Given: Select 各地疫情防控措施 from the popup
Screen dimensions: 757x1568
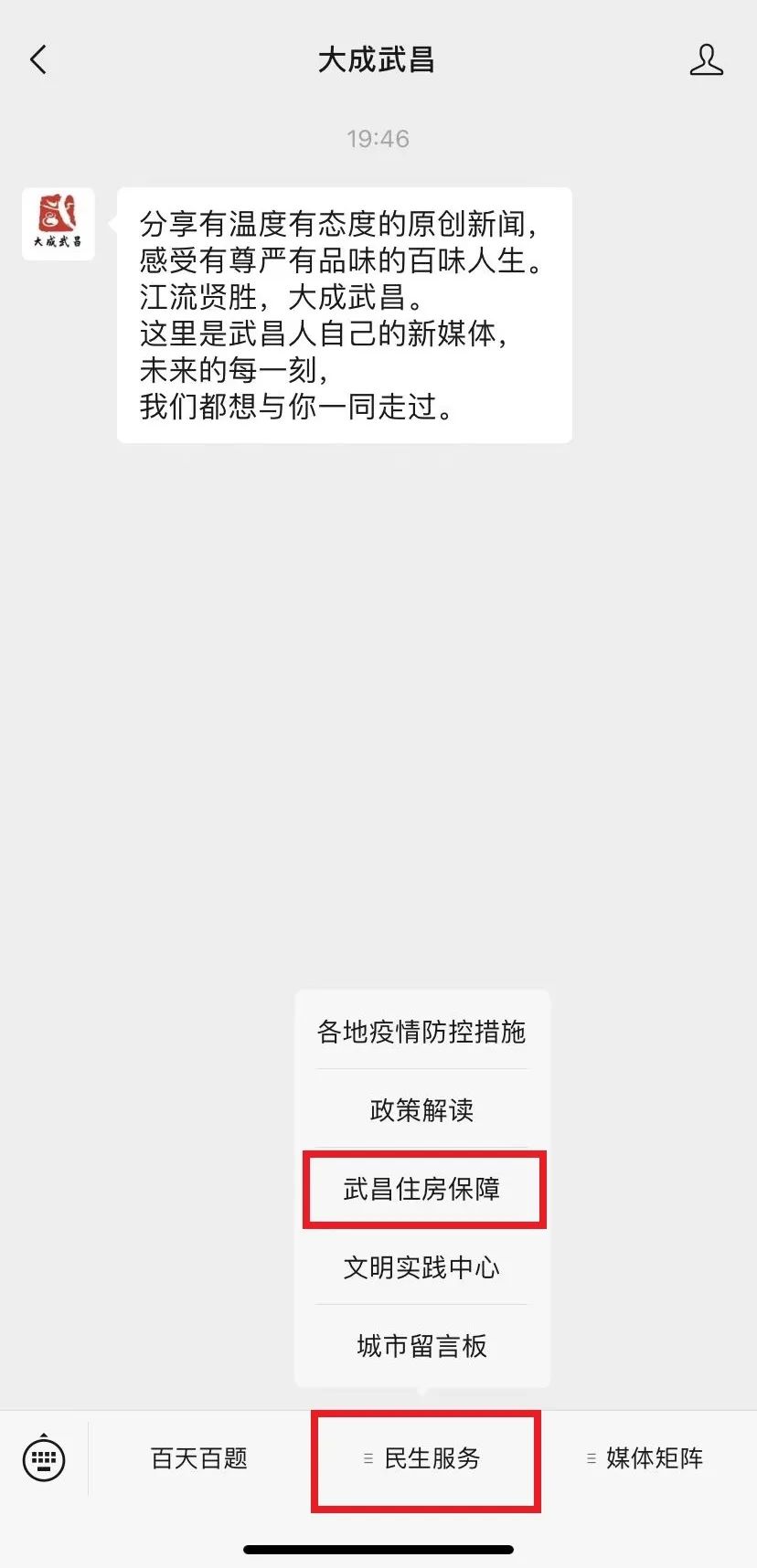Looking at the screenshot, I should click(x=421, y=1032).
